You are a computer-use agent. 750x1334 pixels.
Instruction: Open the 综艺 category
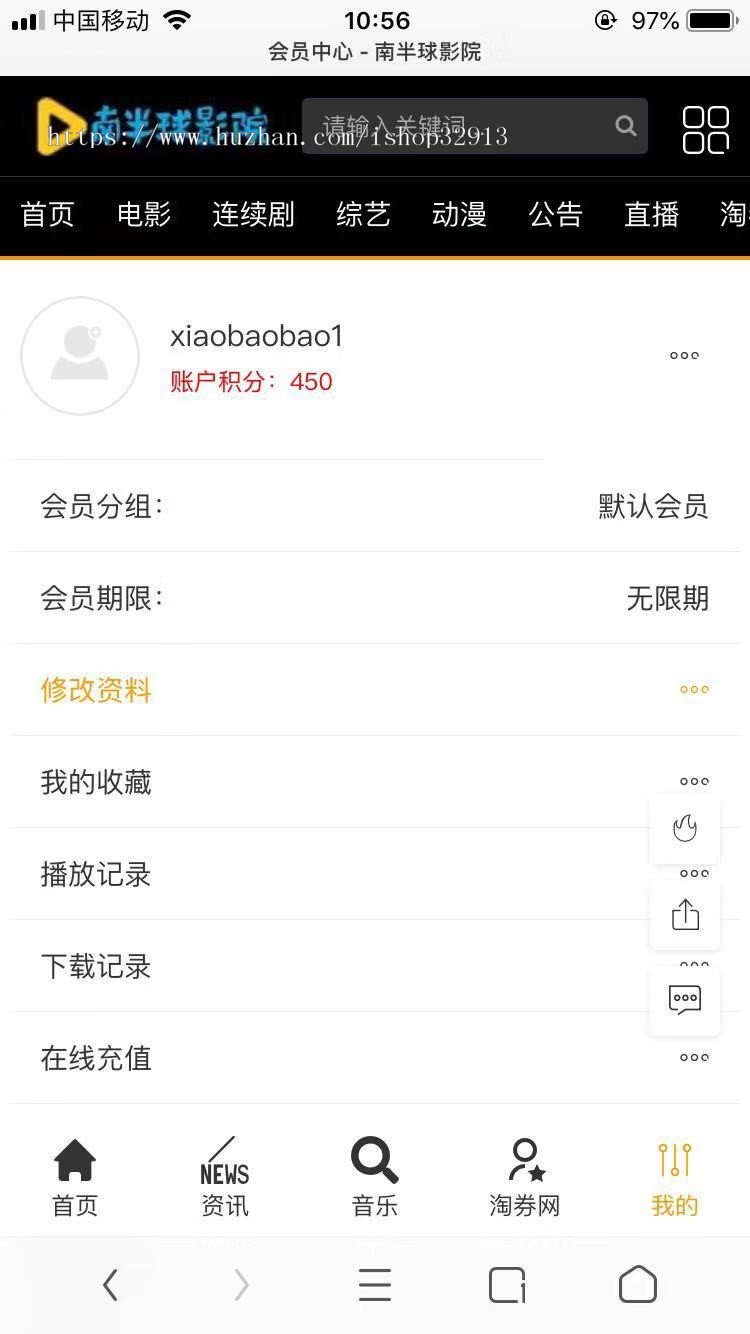coord(363,215)
